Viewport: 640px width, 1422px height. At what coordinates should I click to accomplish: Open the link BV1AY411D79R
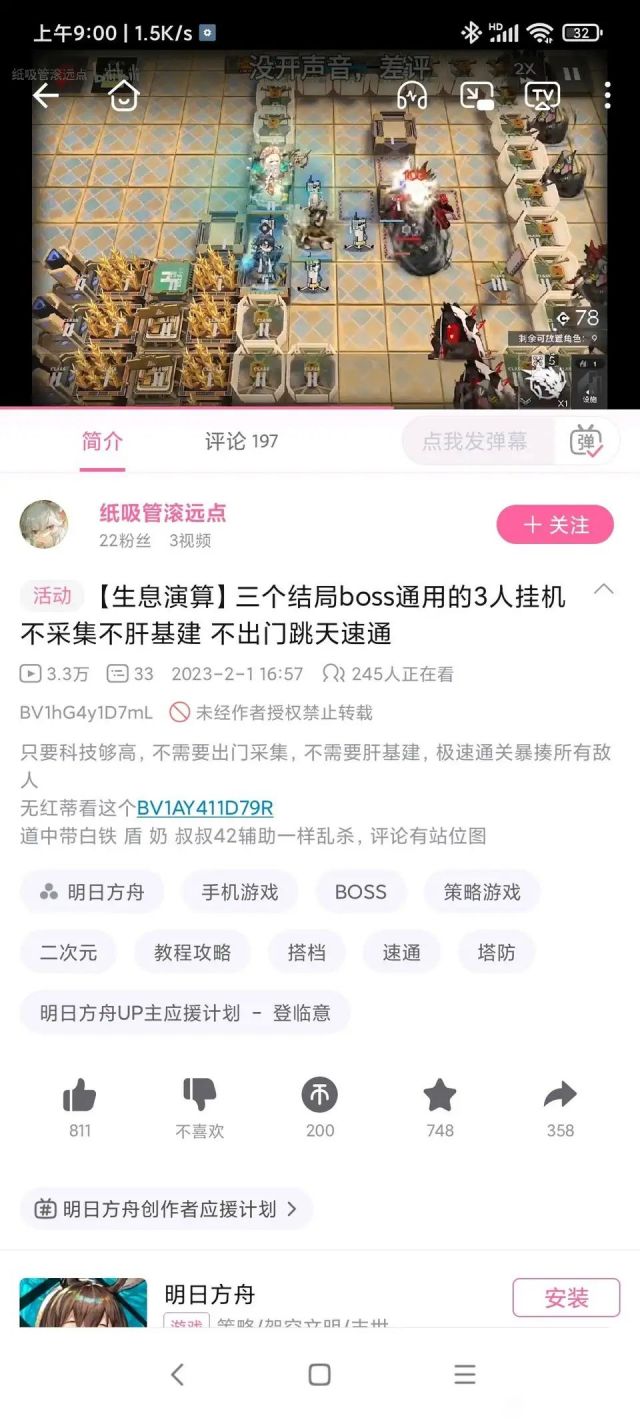click(205, 808)
